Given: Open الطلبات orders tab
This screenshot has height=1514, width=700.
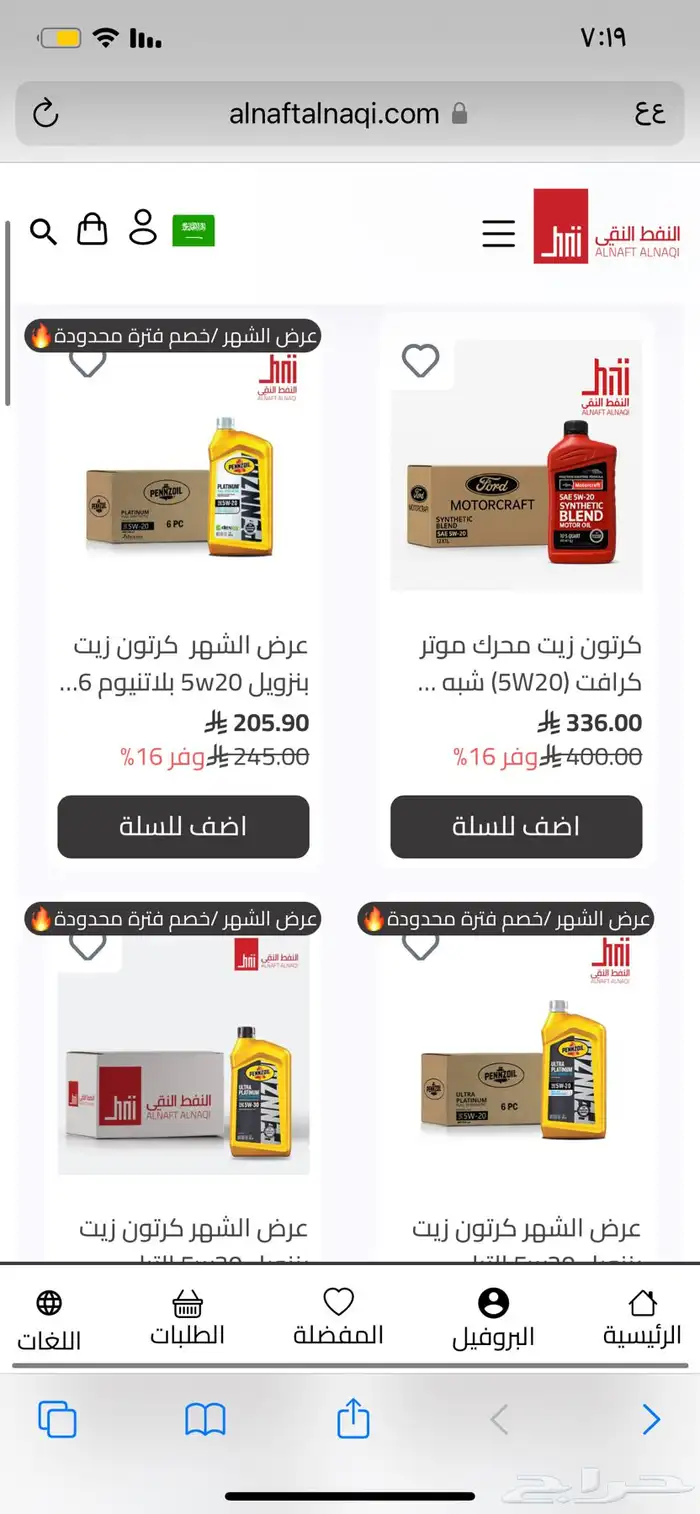Looking at the screenshot, I should [x=188, y=1317].
